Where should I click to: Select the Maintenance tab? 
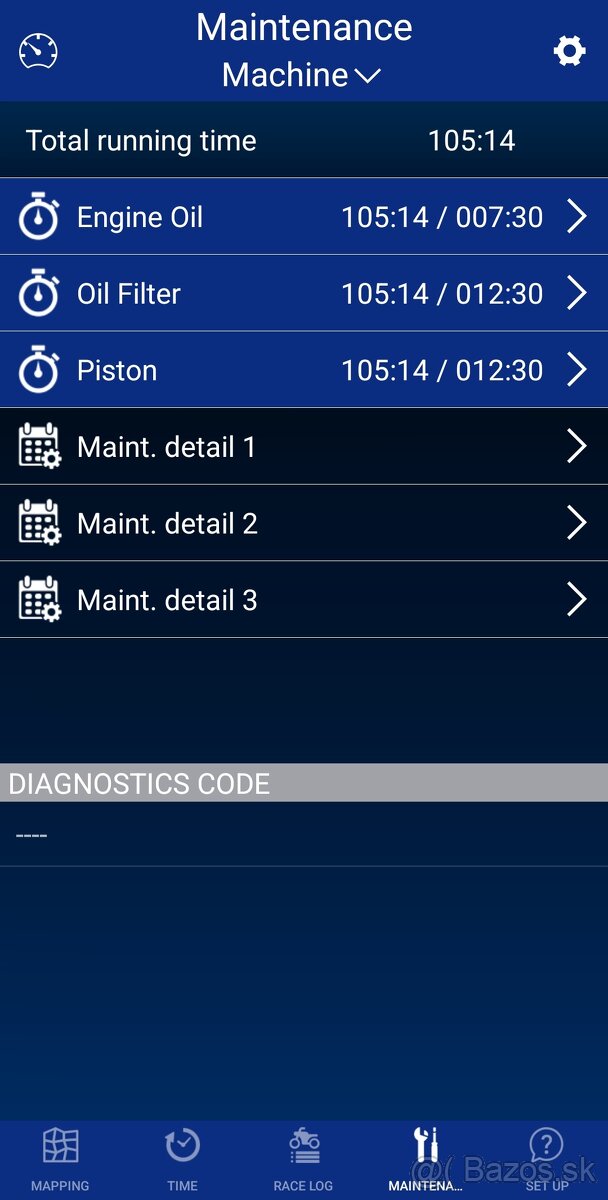pyautogui.click(x=426, y=1160)
